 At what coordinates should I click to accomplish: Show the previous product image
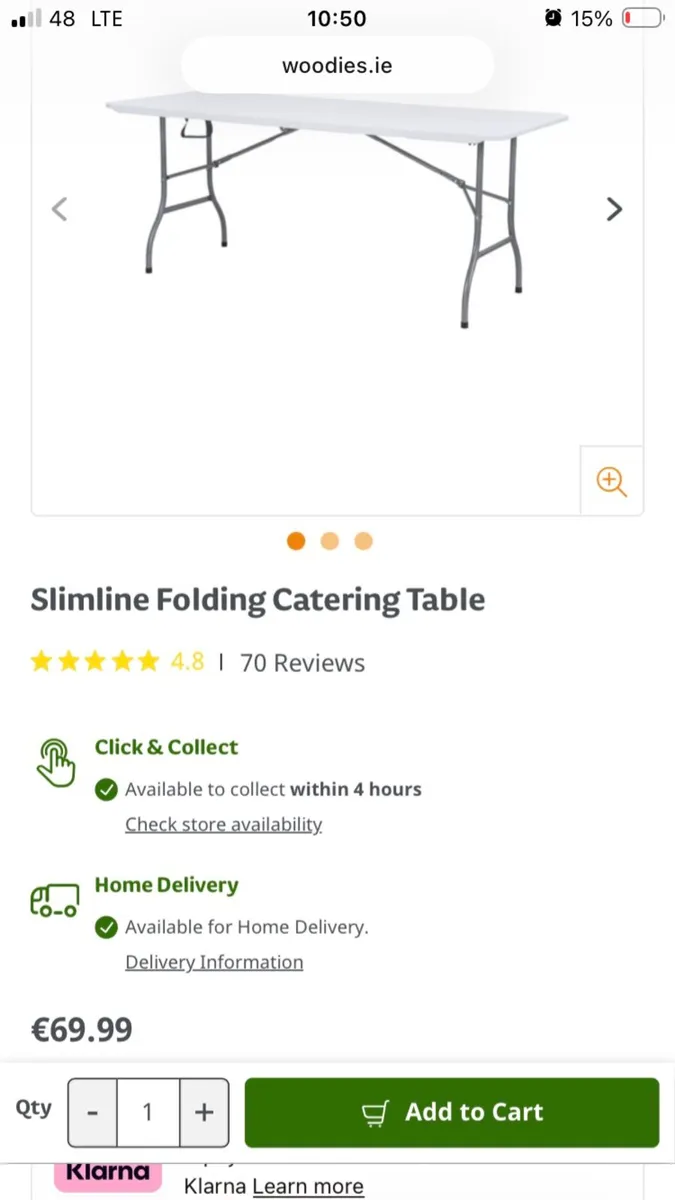coord(60,209)
